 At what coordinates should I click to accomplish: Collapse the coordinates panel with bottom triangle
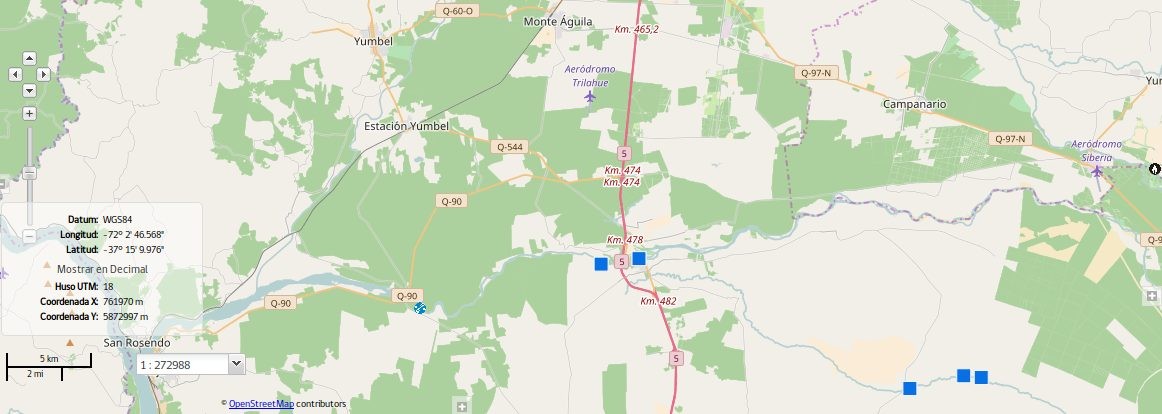(x=70, y=343)
